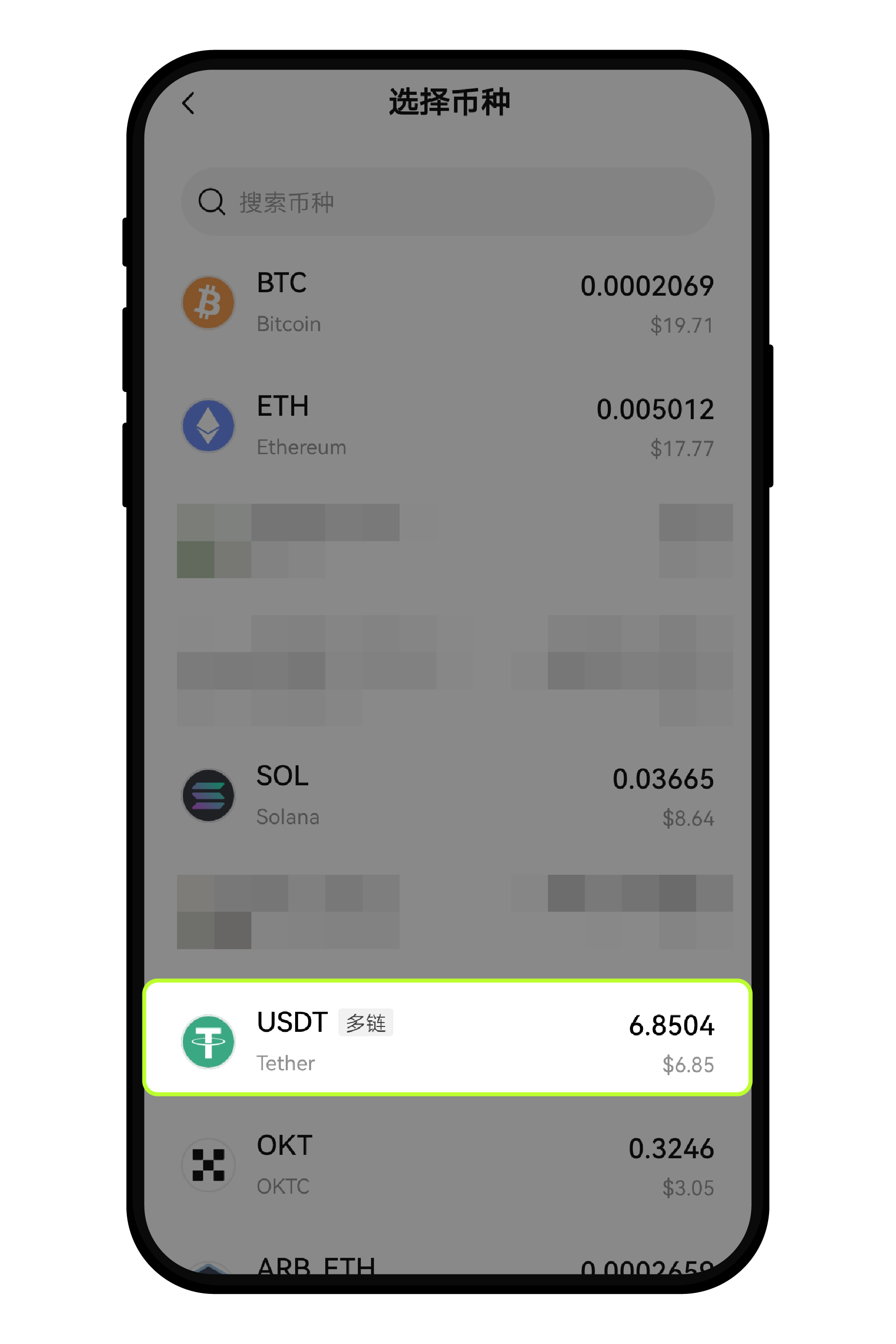Select the BTC Bitcoin row
896x1344 pixels.
coord(447,303)
